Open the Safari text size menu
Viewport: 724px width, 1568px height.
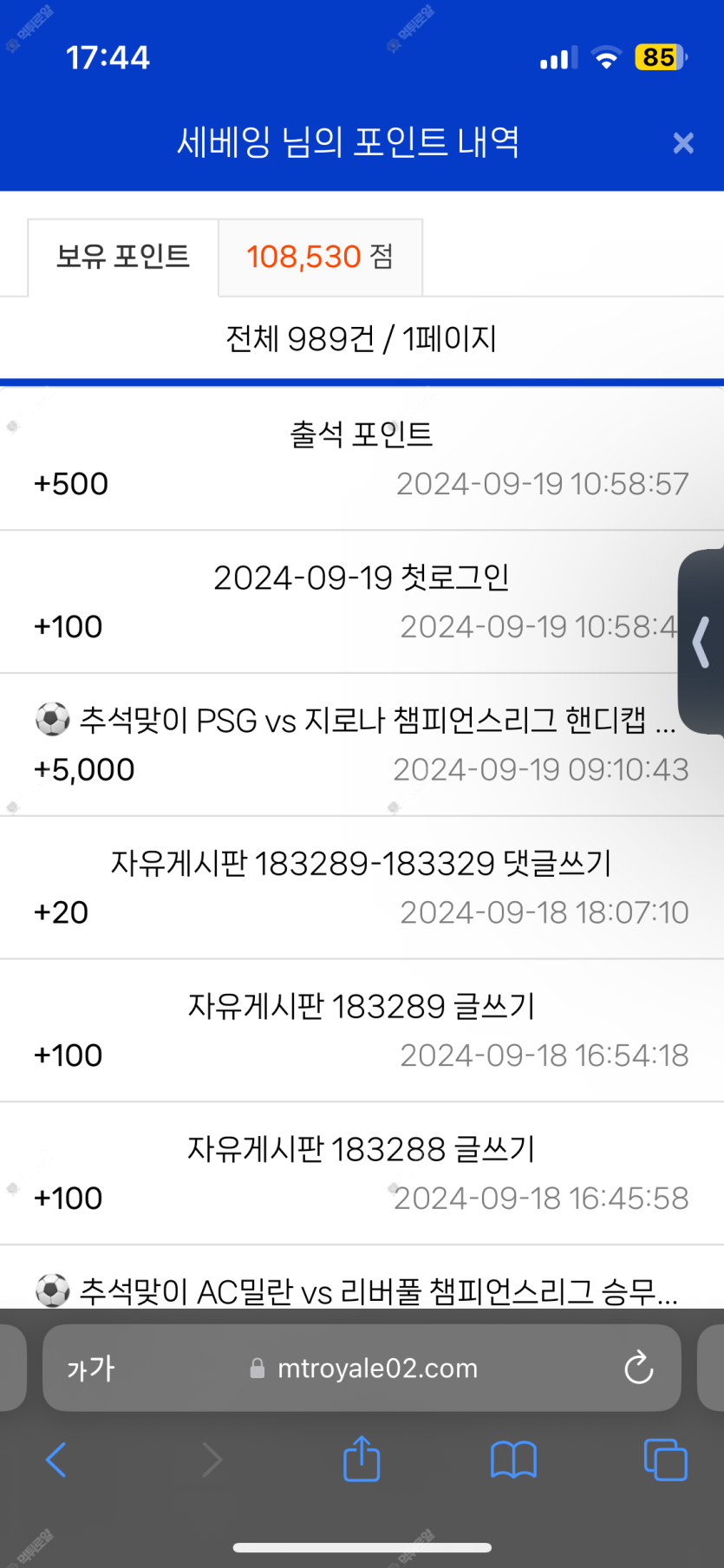[91, 1369]
